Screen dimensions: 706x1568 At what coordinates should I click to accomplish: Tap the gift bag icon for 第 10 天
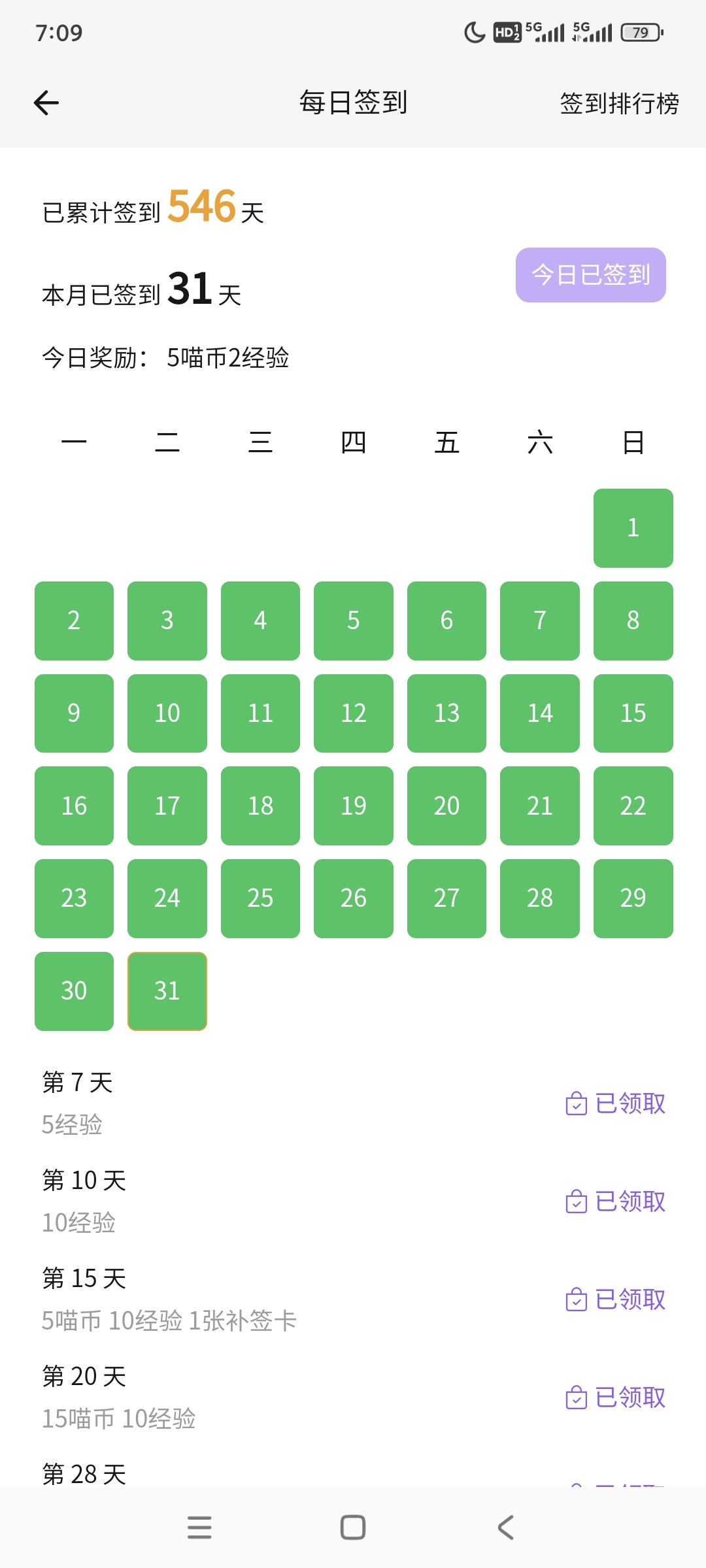575,1201
